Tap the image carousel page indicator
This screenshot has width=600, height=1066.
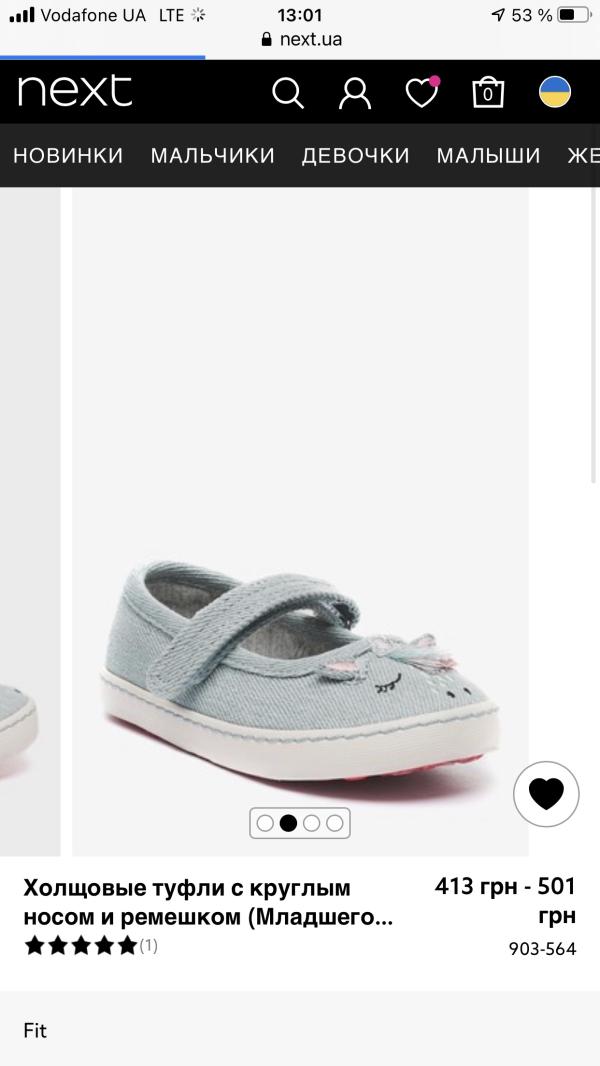click(x=300, y=823)
